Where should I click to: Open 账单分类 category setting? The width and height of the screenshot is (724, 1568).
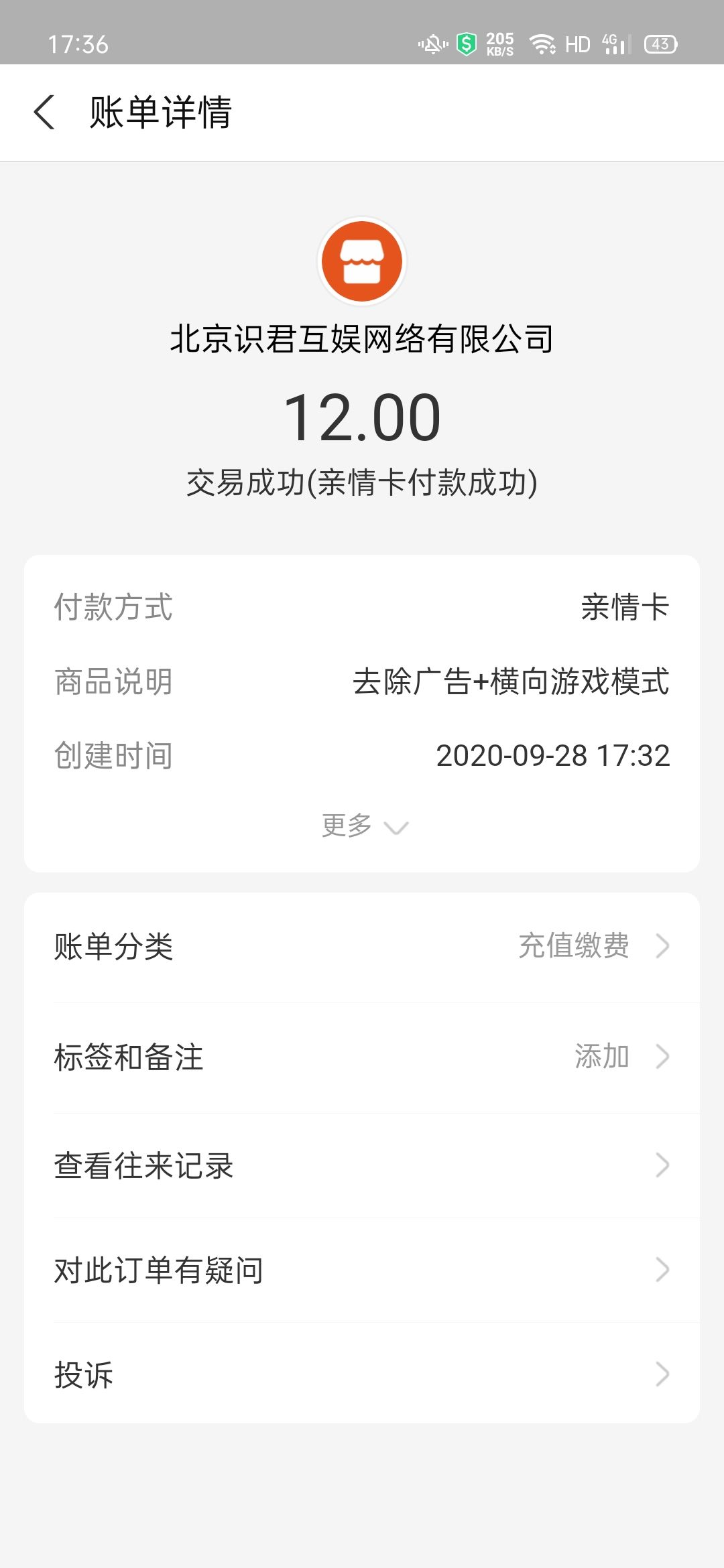point(362,946)
